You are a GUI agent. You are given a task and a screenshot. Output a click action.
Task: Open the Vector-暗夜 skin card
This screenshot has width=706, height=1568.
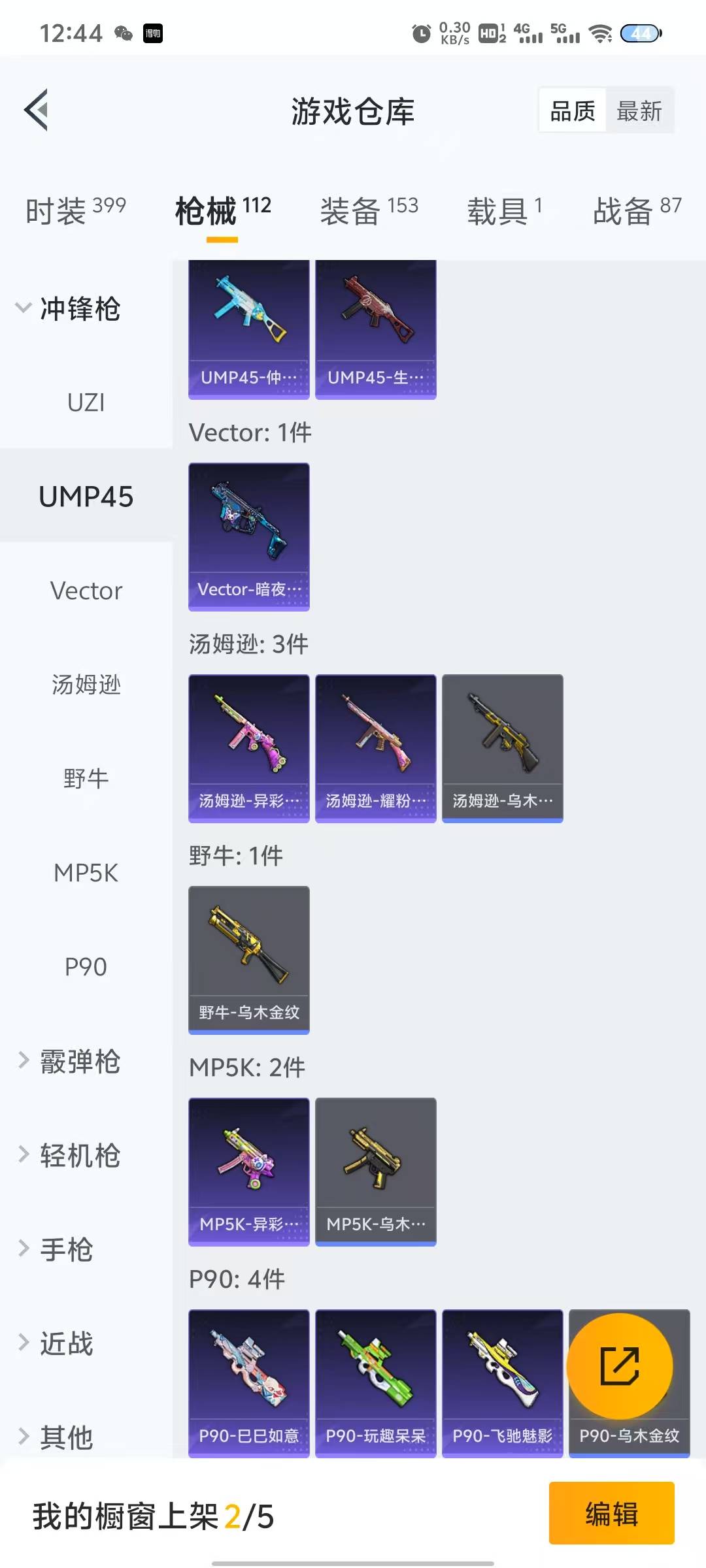(x=248, y=537)
